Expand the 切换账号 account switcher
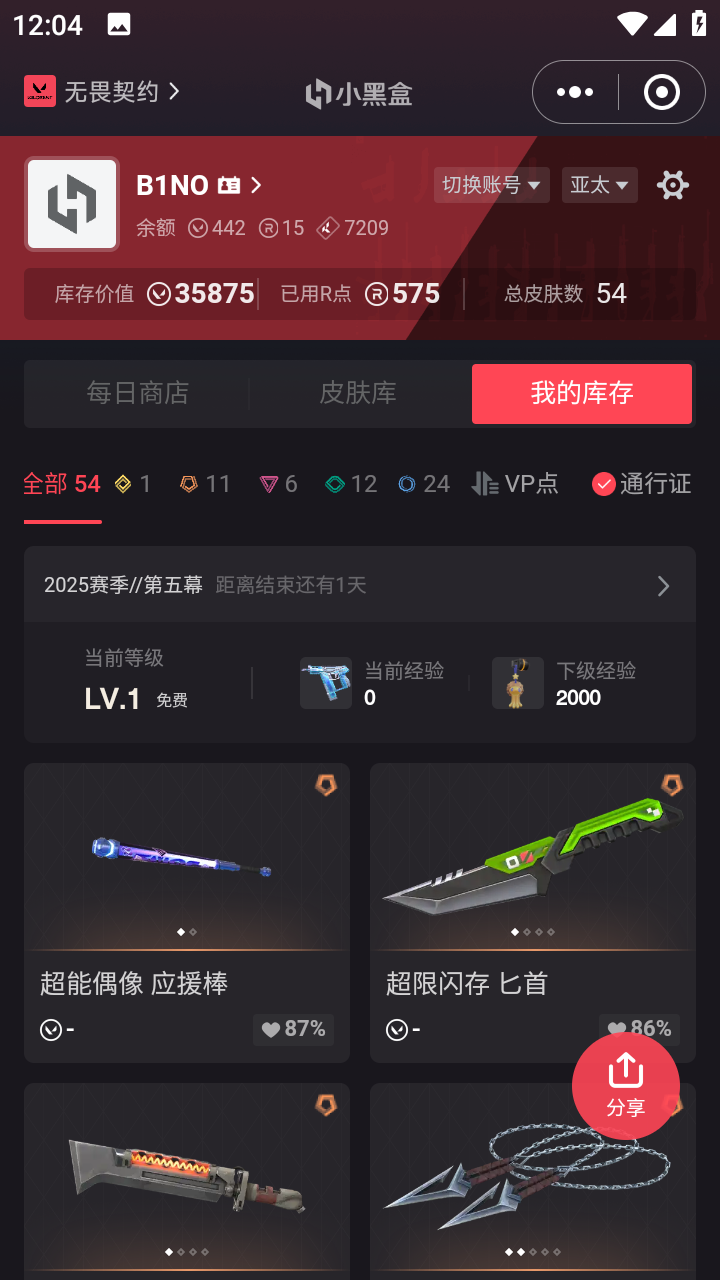The width and height of the screenshot is (720, 1280). click(x=491, y=185)
